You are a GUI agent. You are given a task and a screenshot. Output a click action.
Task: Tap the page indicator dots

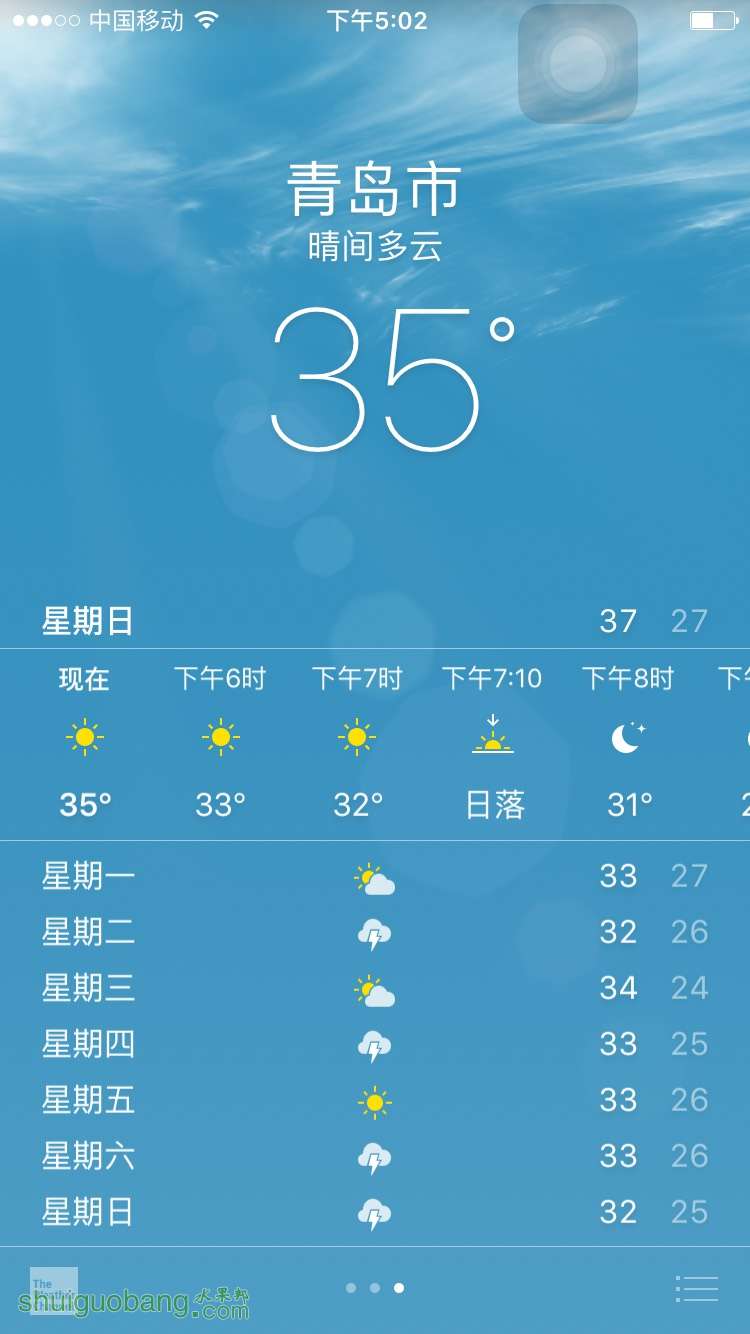[x=374, y=1288]
